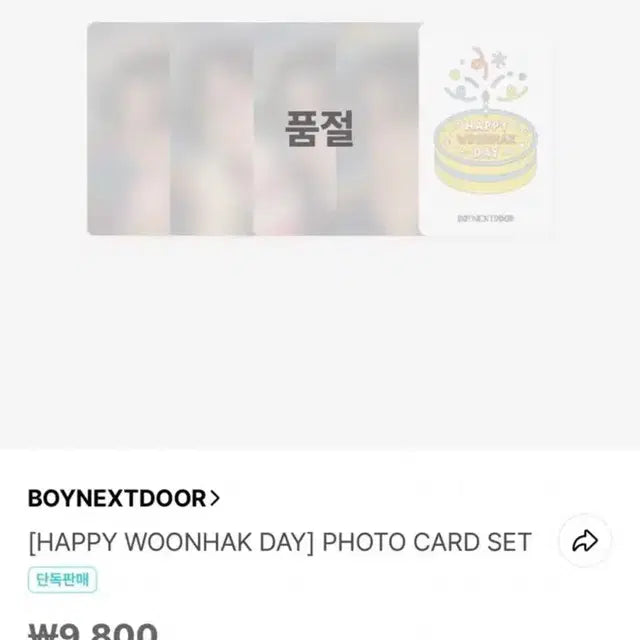Open the BOYNEXTDOOR artist shop link

pos(124,497)
